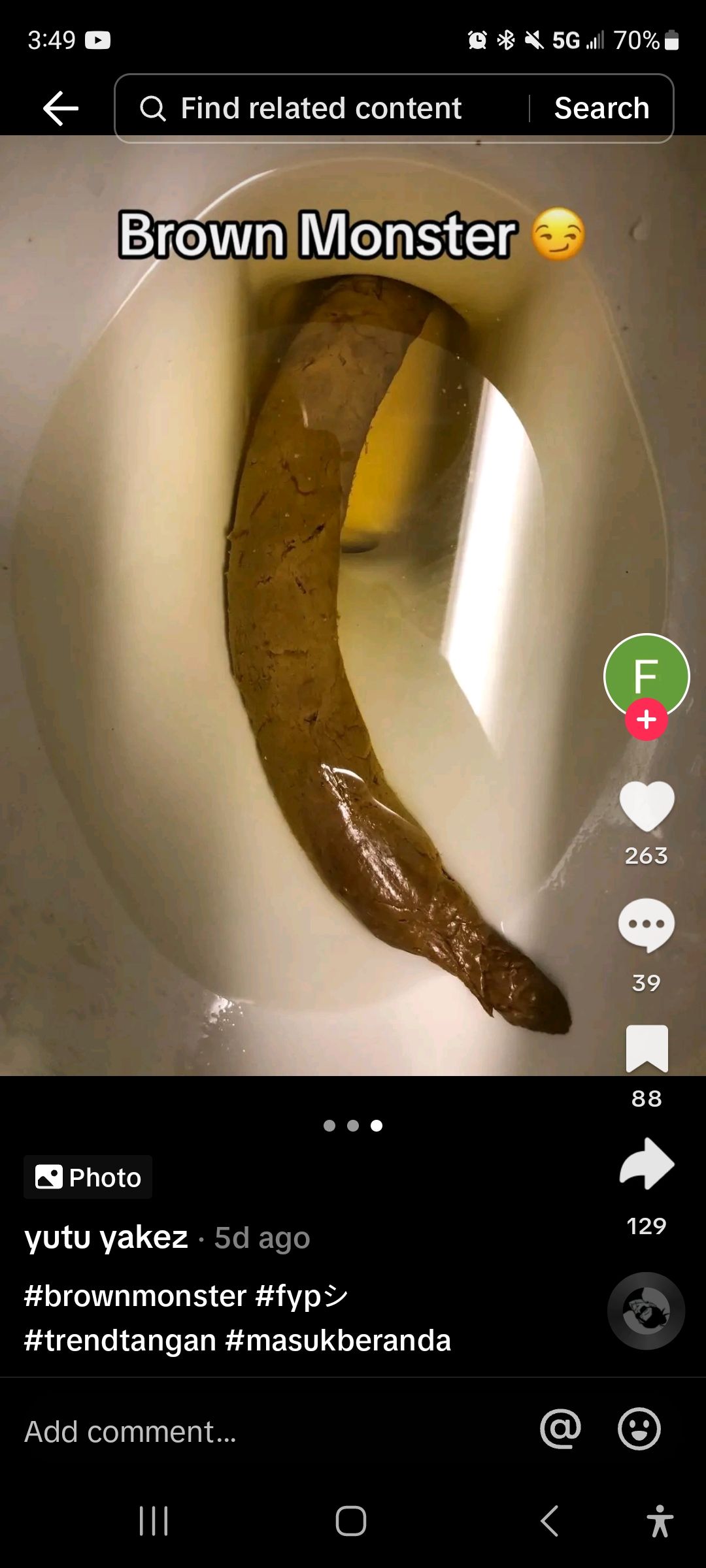This screenshot has width=706, height=1568.
Task: Tap the Photo mode label
Action: click(88, 1177)
